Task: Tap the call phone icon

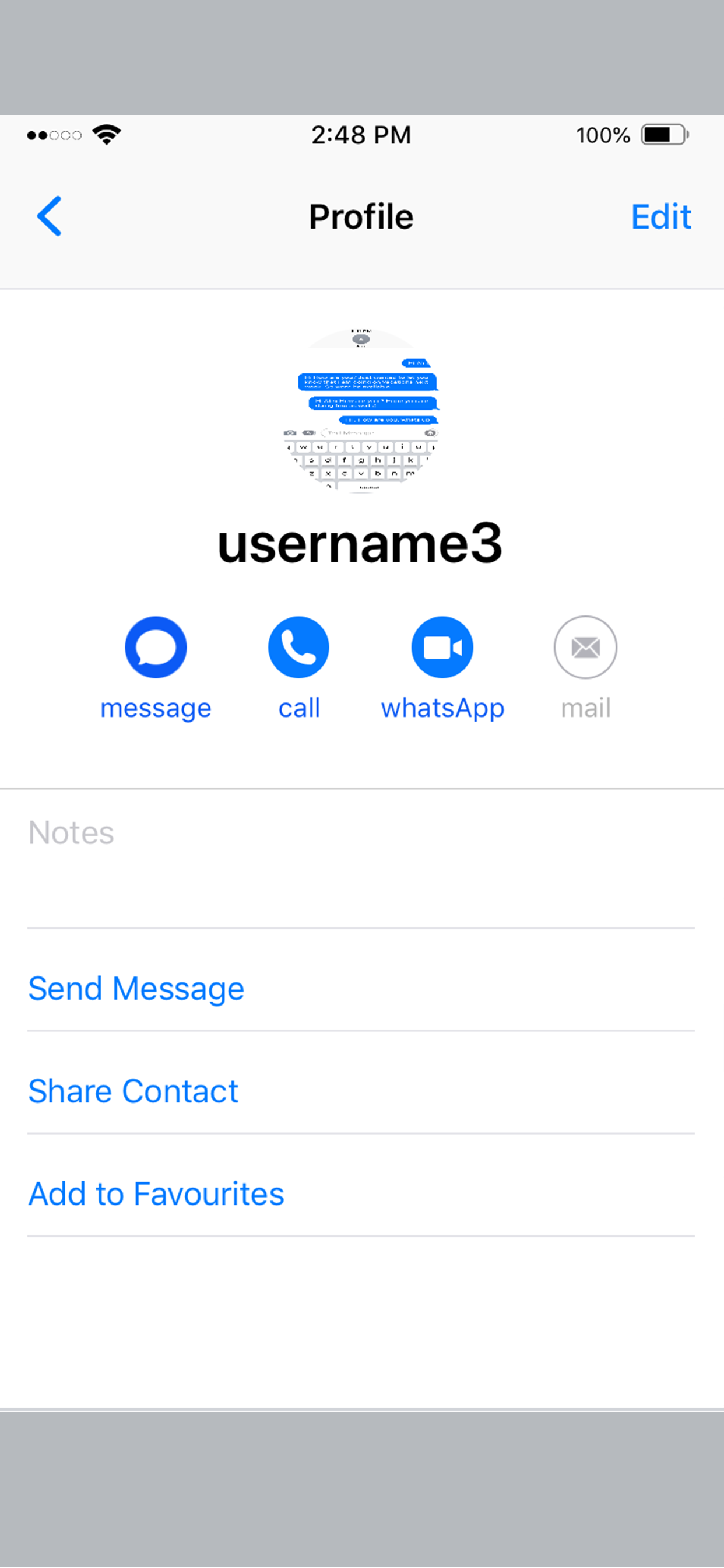Action: (298, 646)
